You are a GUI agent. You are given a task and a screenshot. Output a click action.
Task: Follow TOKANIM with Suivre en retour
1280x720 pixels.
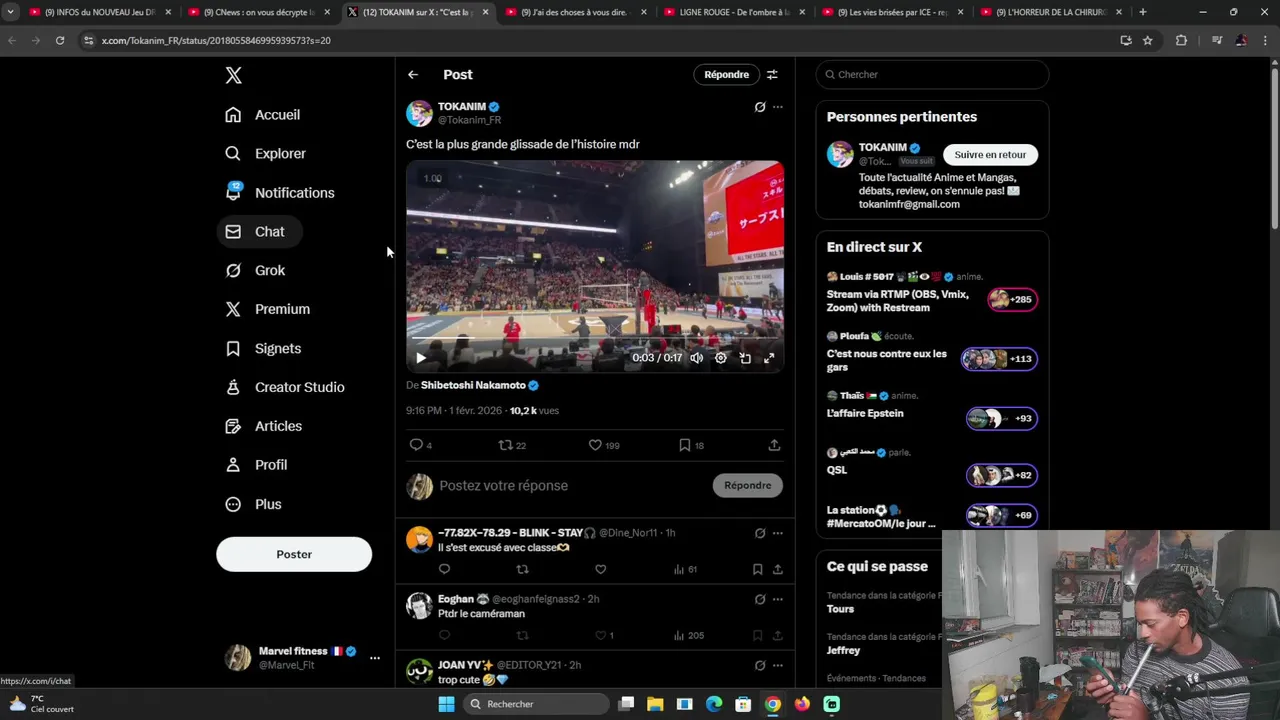click(x=990, y=155)
